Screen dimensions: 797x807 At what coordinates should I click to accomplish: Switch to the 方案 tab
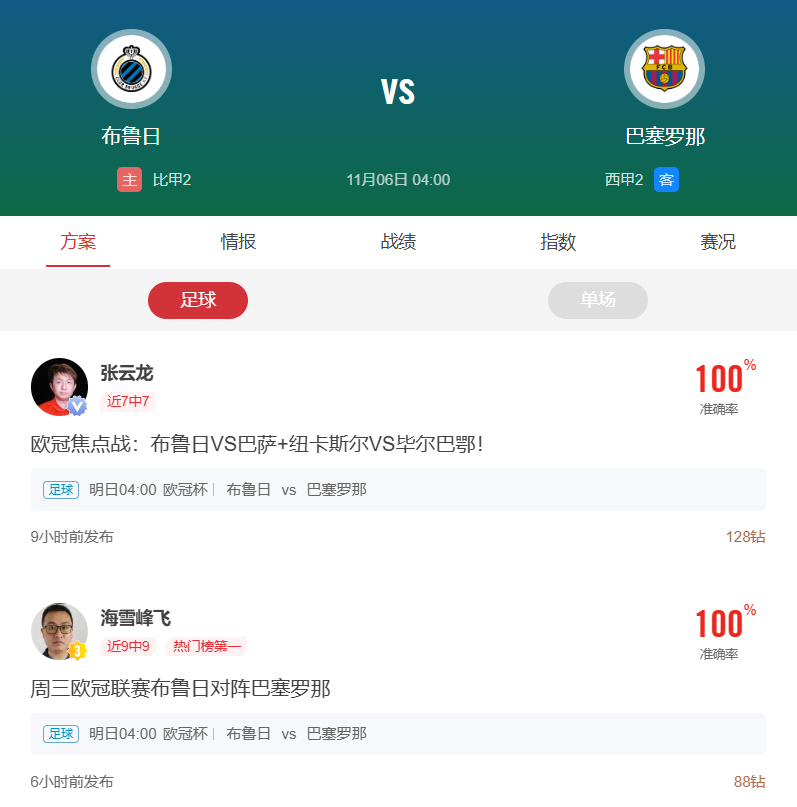78,242
